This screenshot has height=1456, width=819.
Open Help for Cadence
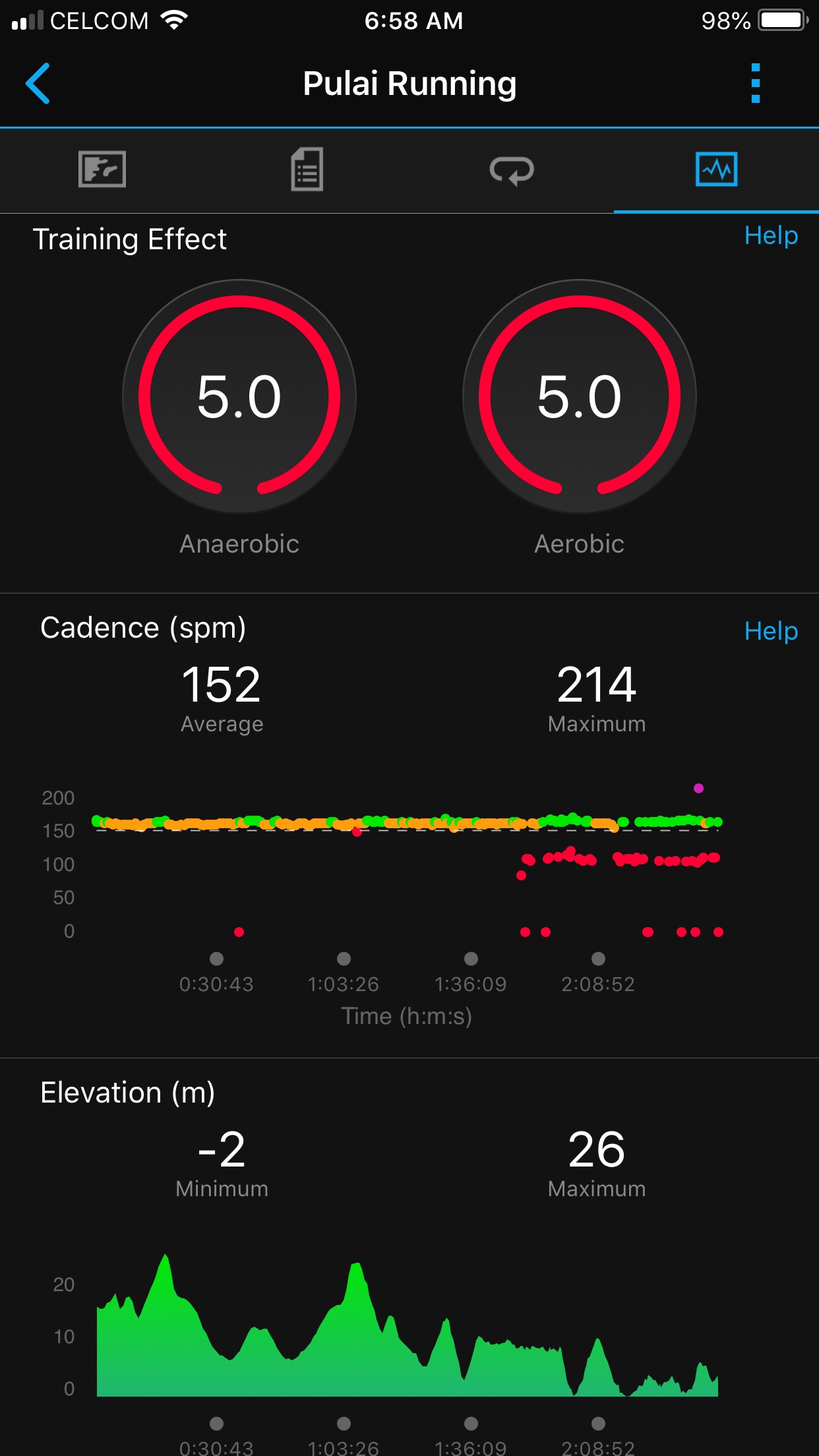click(x=770, y=631)
